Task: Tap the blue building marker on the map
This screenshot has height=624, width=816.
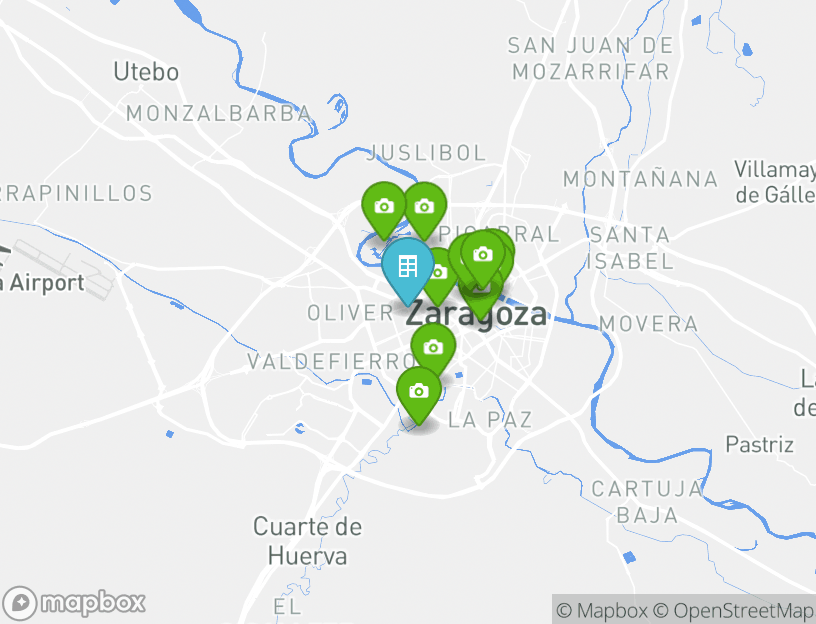Action: coord(408,267)
